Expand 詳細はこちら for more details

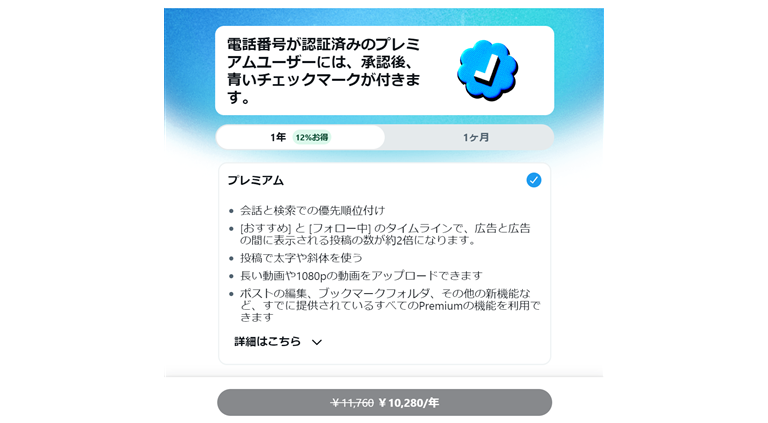278,341
